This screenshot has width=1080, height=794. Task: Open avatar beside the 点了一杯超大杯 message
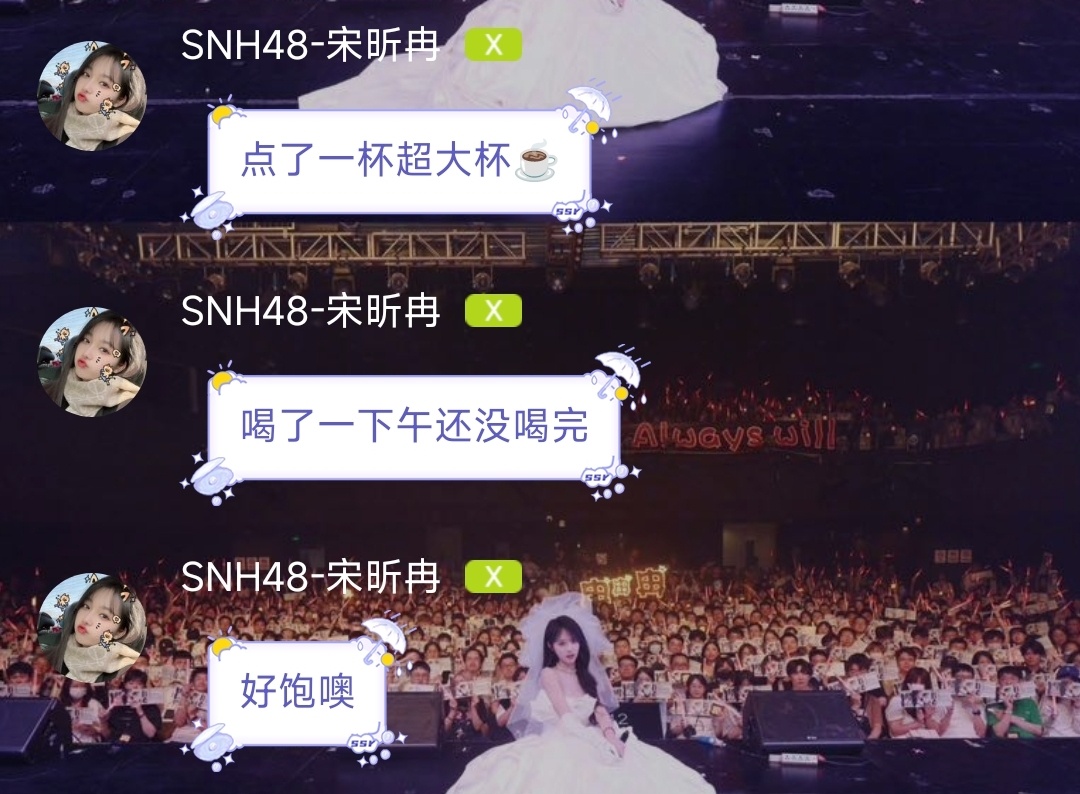92,96
